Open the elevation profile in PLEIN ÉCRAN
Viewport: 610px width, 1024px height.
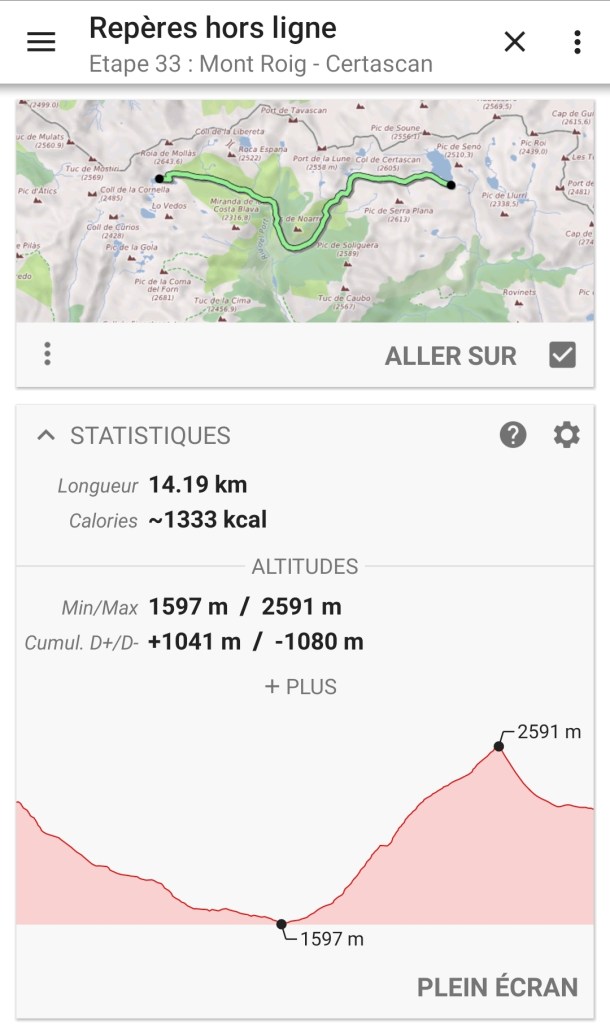[x=497, y=987]
